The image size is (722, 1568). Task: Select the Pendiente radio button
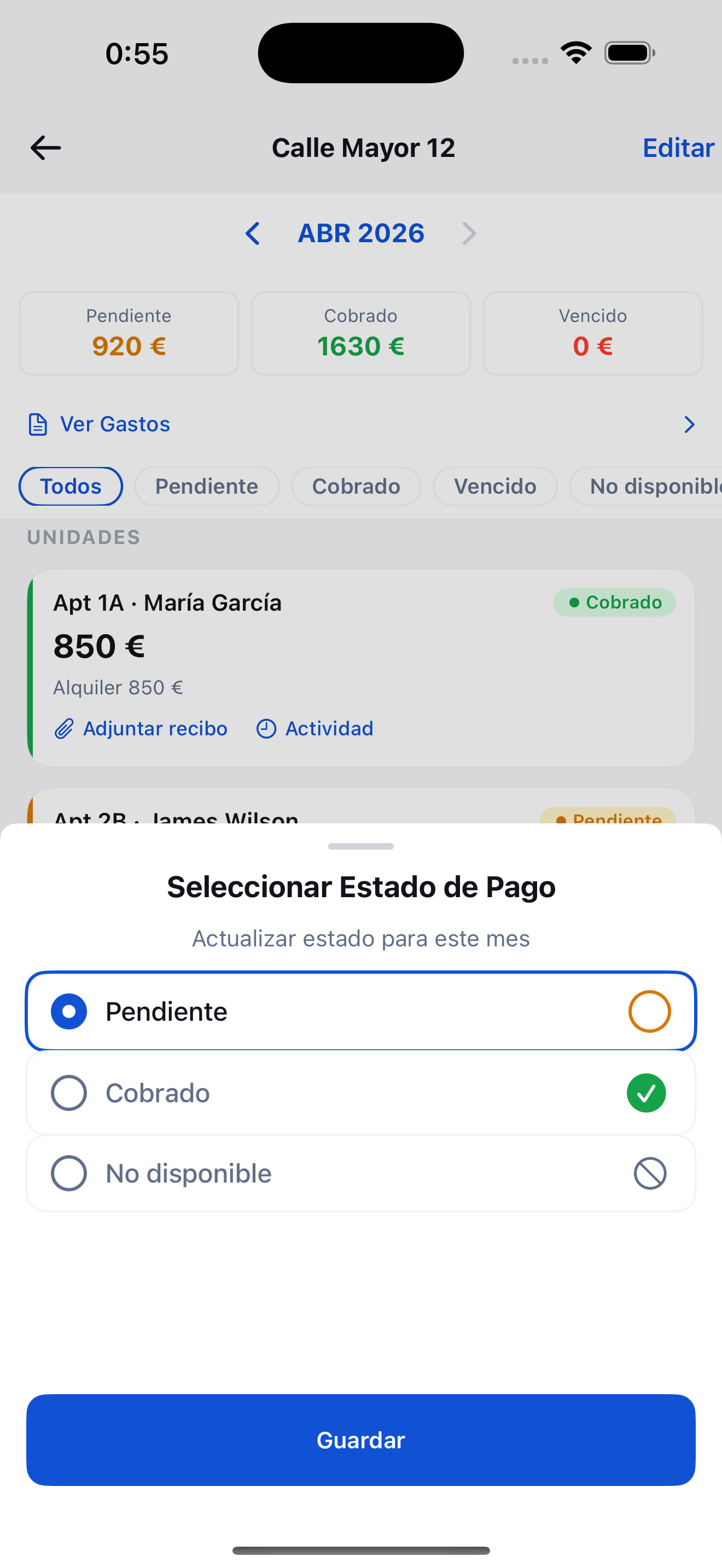click(69, 1011)
